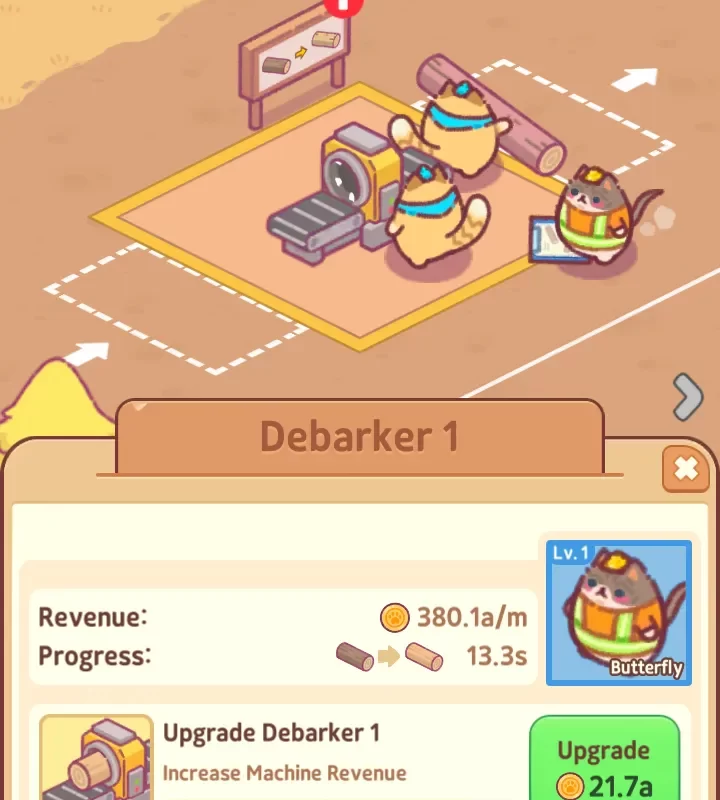Go to next machine with the arrow
The width and height of the screenshot is (720, 800).
[x=687, y=397]
